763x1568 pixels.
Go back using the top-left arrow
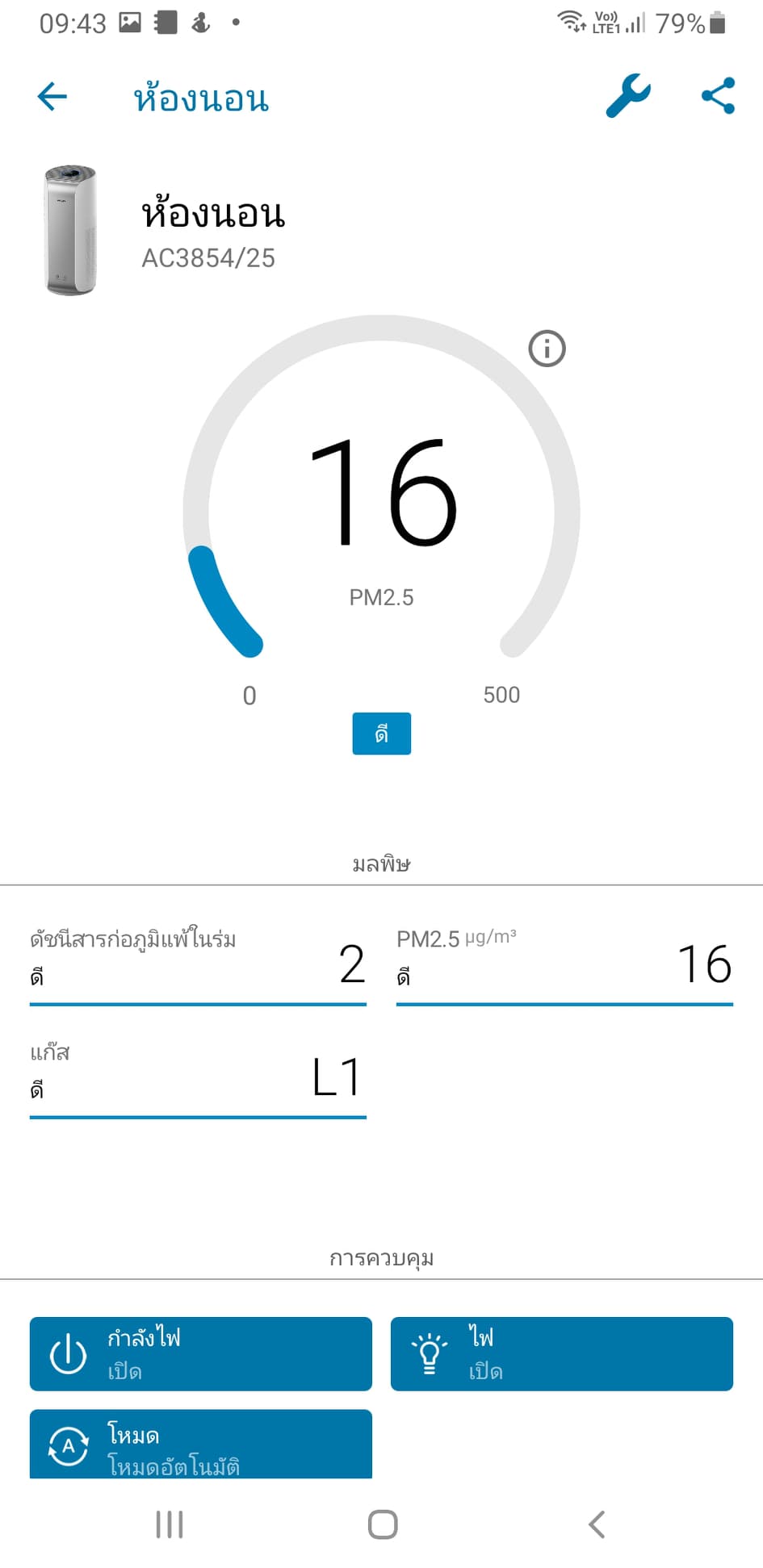[52, 97]
